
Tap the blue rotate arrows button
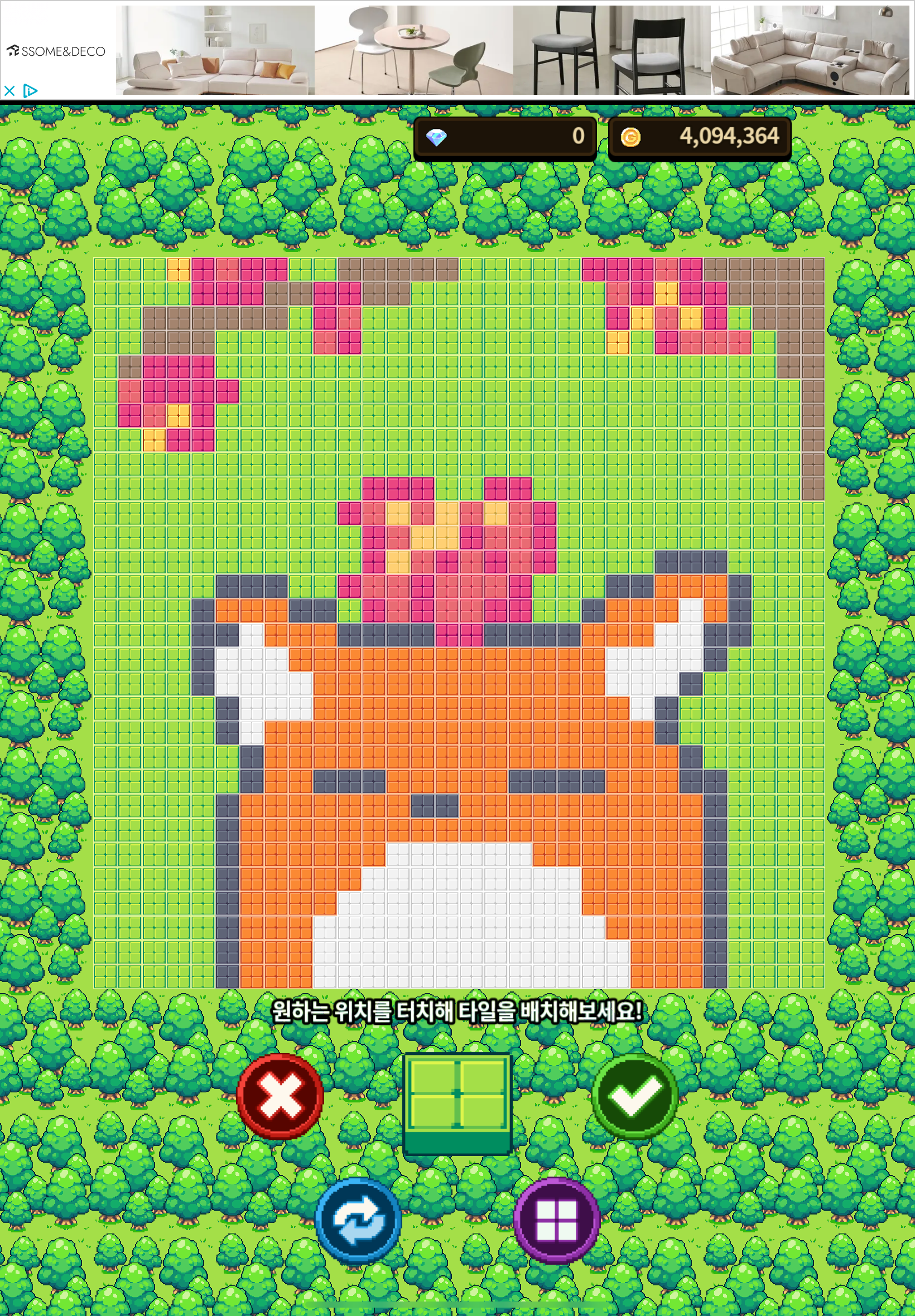(358, 1220)
